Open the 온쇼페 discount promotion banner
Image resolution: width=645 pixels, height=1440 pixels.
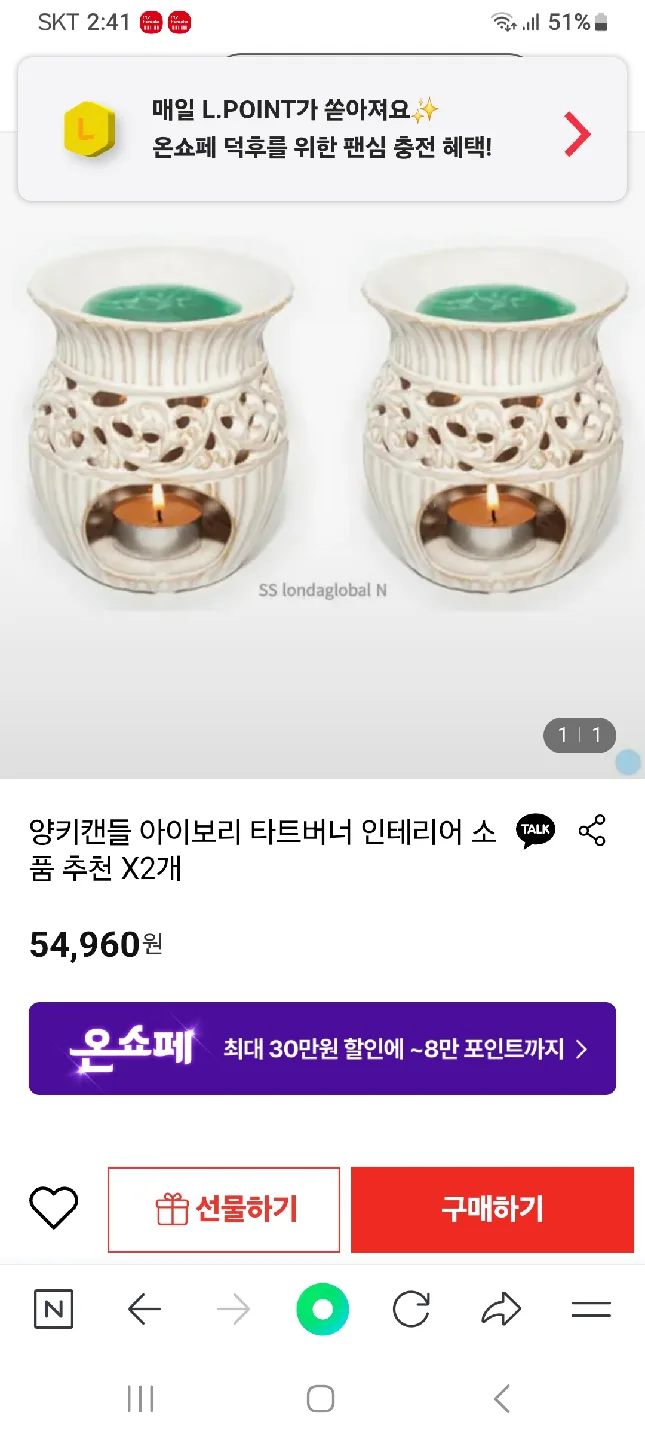322,1048
